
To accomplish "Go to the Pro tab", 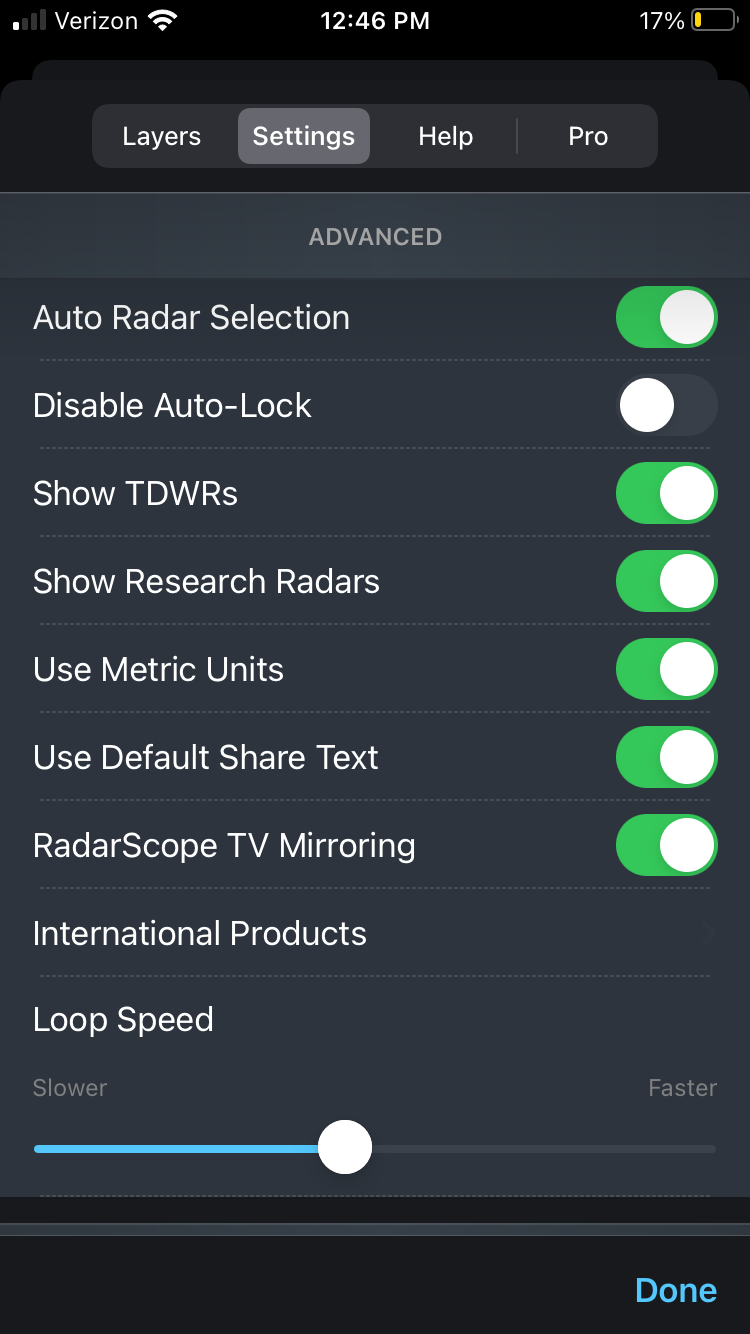I will tap(588, 136).
